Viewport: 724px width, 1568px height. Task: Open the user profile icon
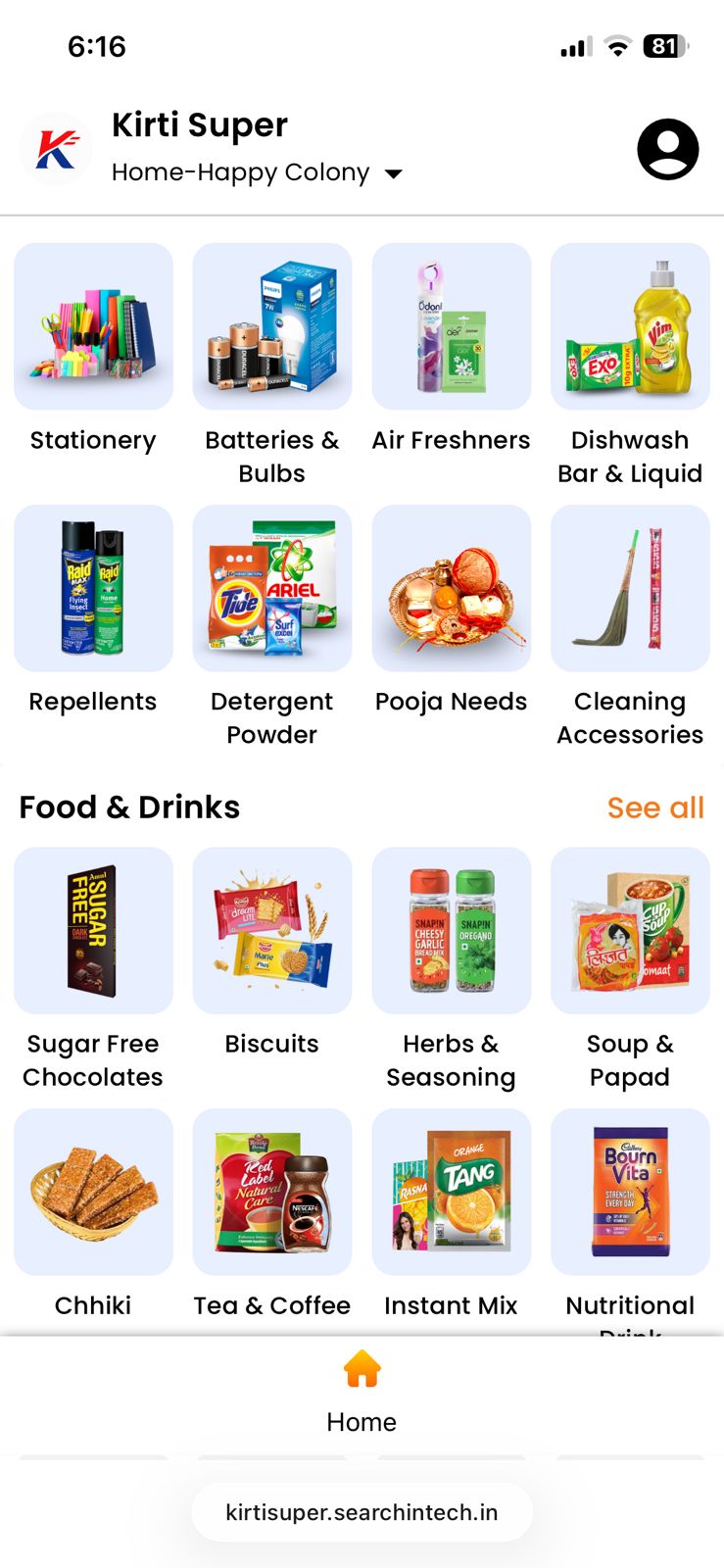tap(667, 150)
